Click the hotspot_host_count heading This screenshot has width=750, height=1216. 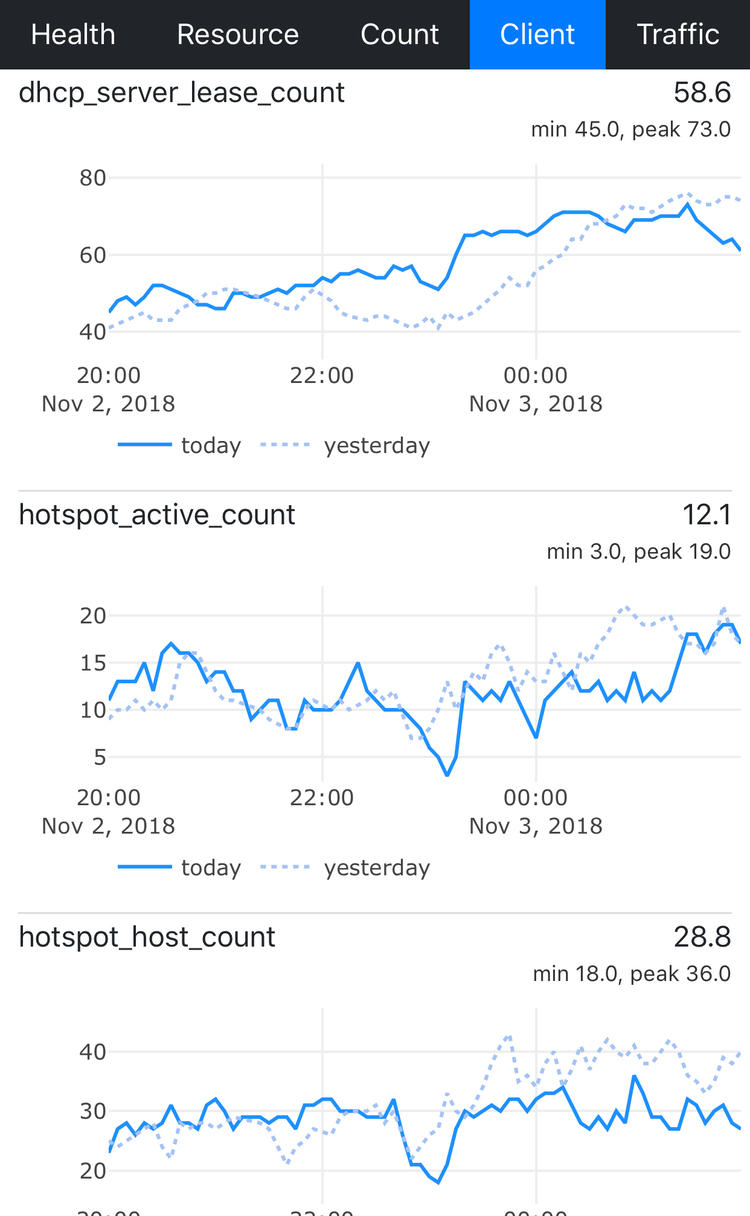pos(148,937)
